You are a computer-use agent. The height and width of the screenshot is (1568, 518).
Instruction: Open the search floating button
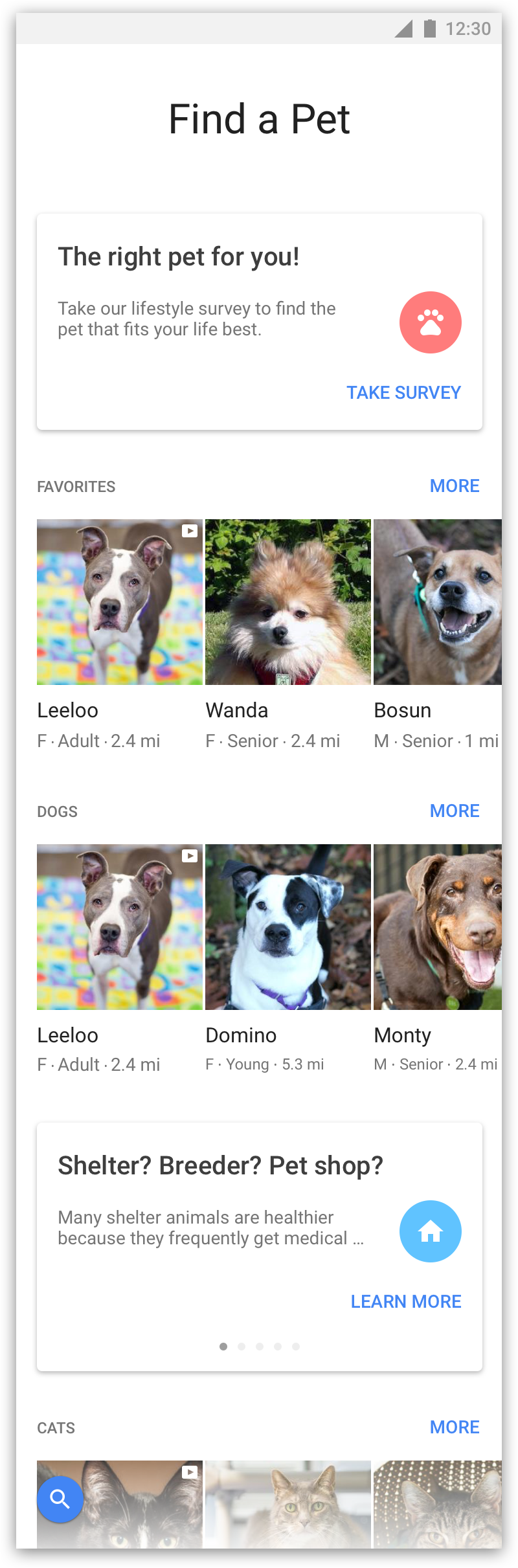[x=60, y=1499]
